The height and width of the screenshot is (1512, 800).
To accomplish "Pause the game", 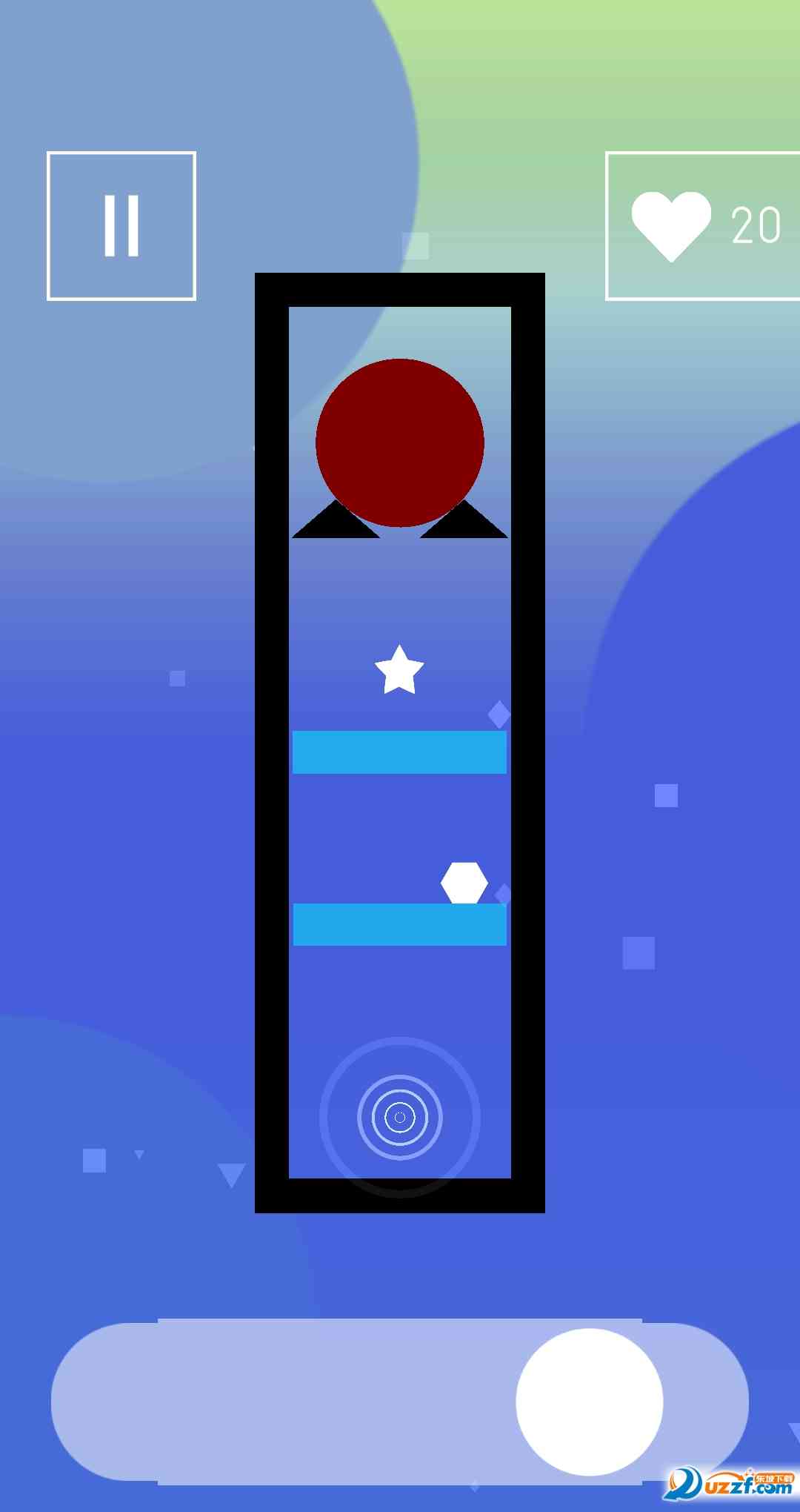I will click(121, 226).
